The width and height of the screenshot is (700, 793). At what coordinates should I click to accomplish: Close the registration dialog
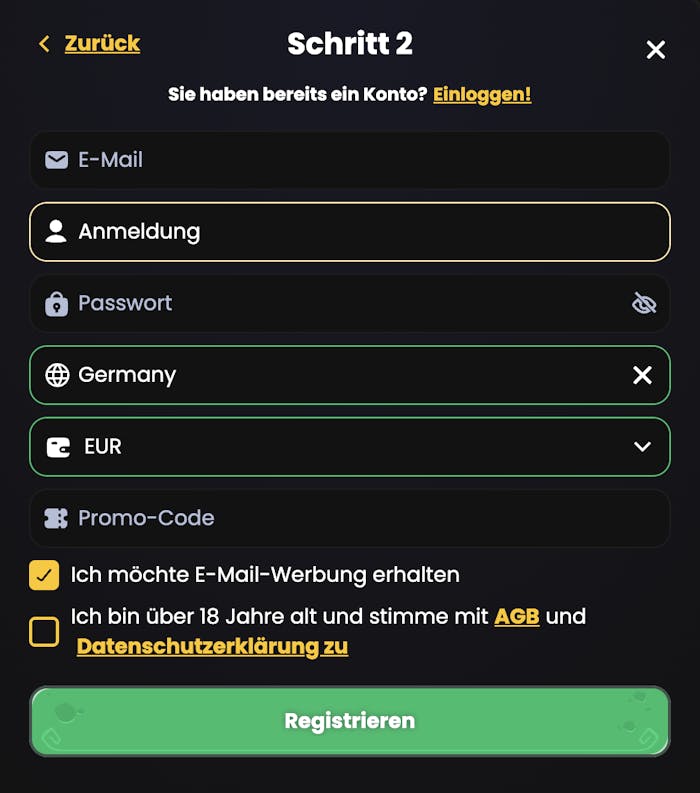coord(656,49)
